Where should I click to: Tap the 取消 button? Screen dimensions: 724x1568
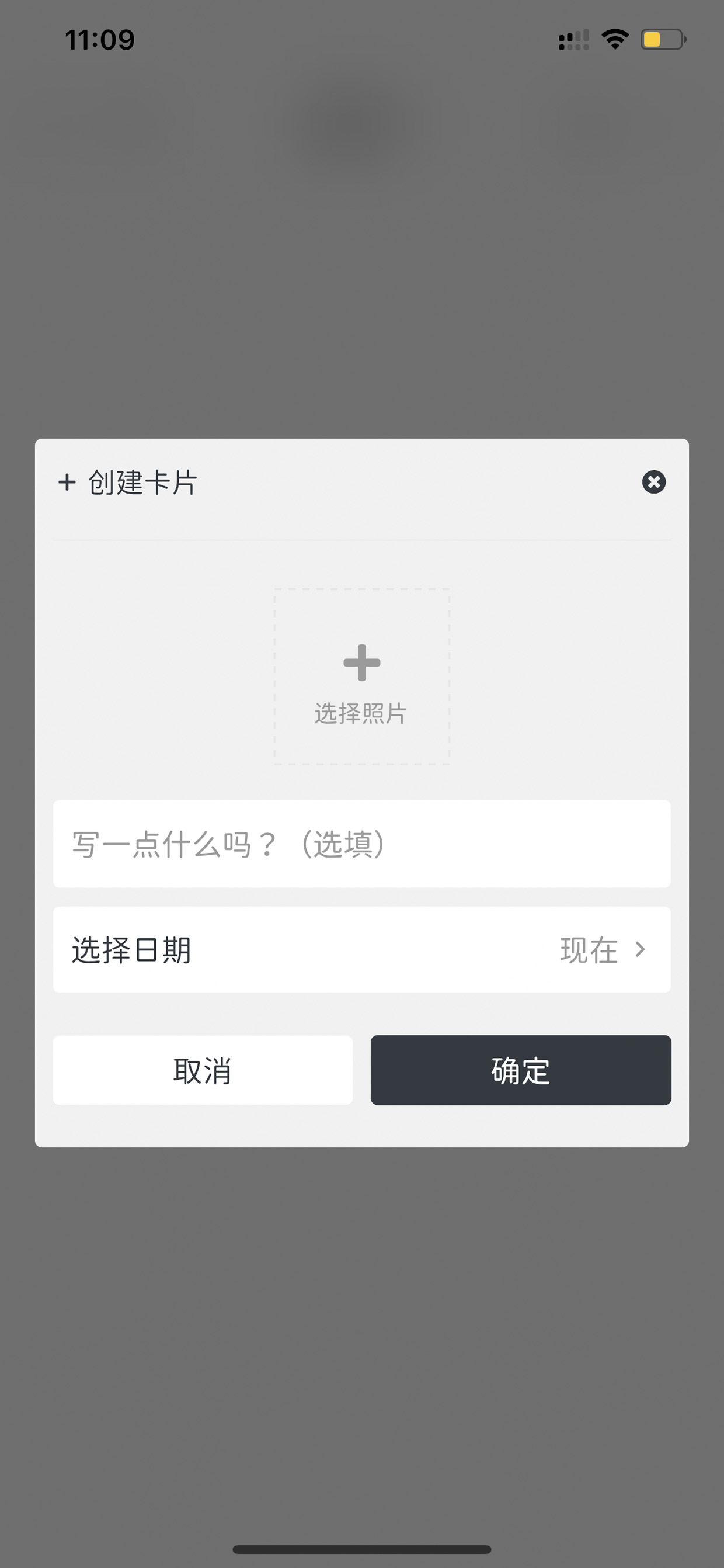[203, 1070]
